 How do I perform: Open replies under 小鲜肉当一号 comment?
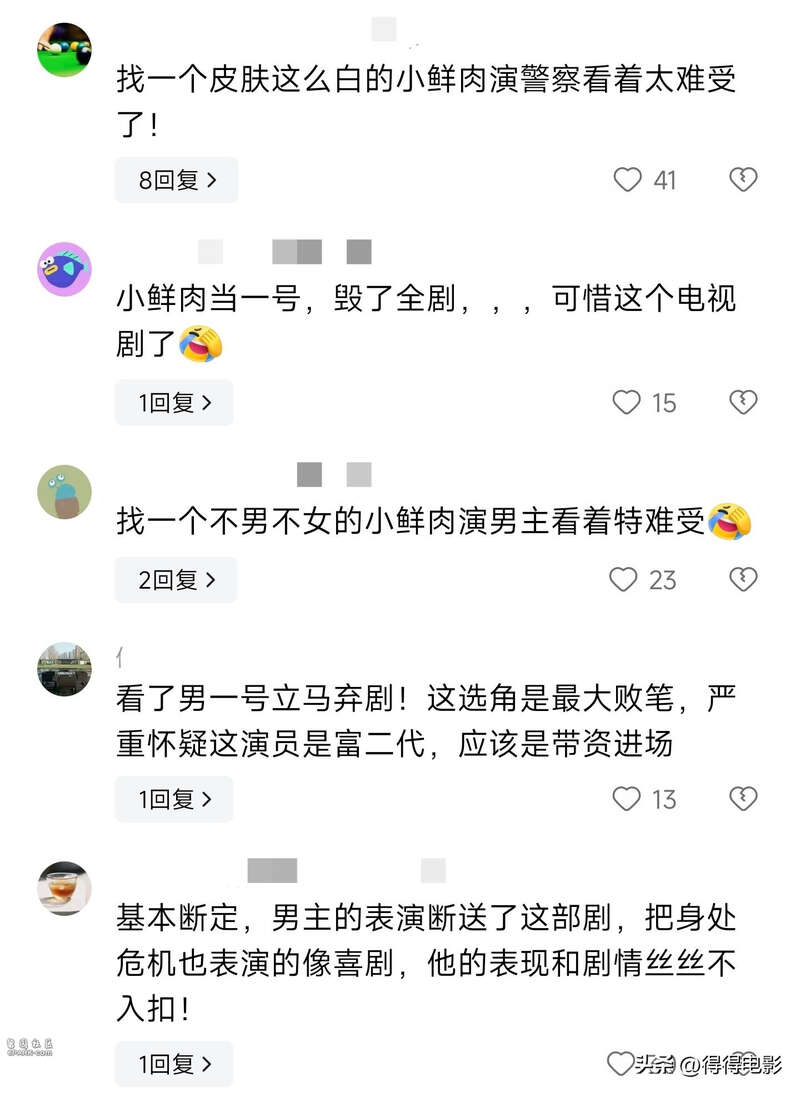pos(174,403)
